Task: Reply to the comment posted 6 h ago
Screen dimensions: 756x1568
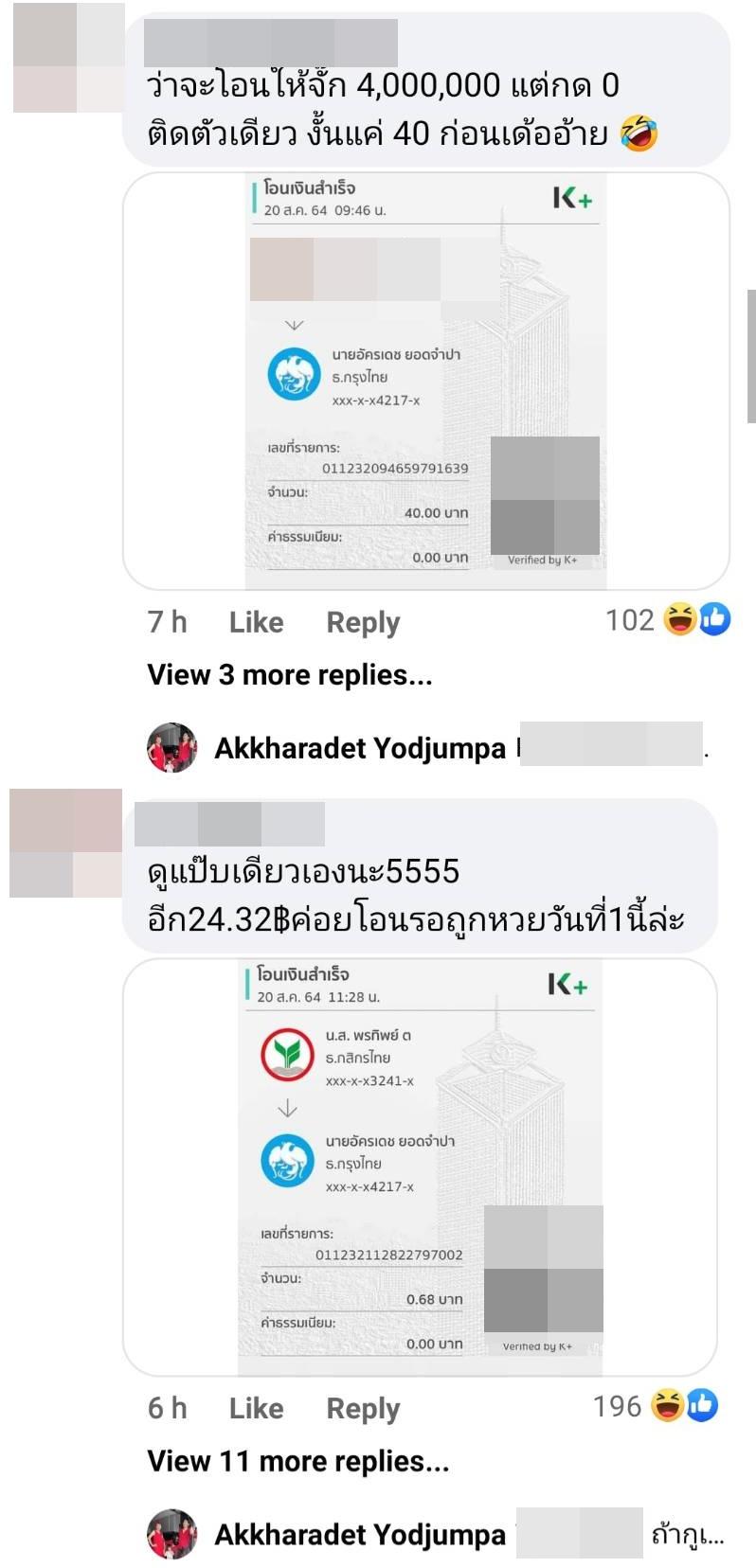Action: (x=363, y=1408)
